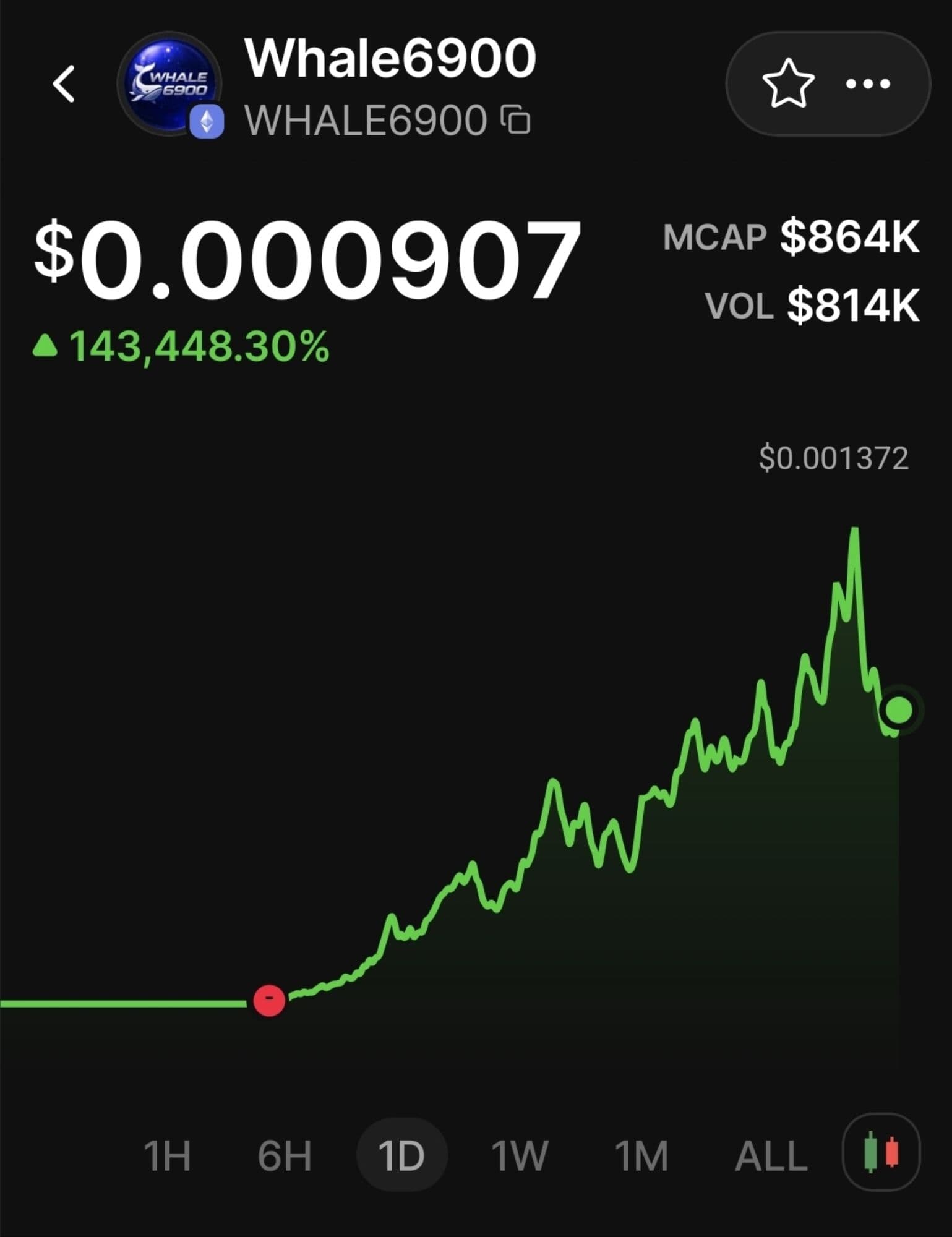Copy the WHALE6900 ticker symbol

[515, 119]
